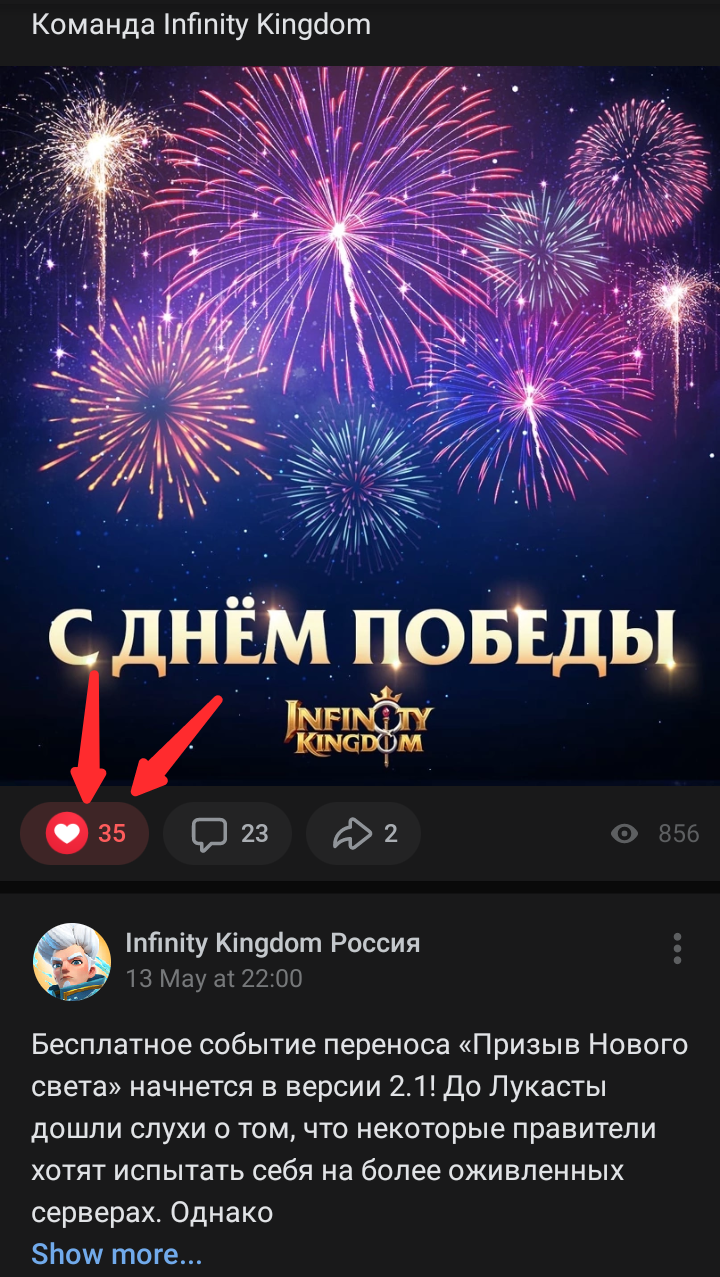Open the Infinity Kingdom Россия community page

pos(272,943)
